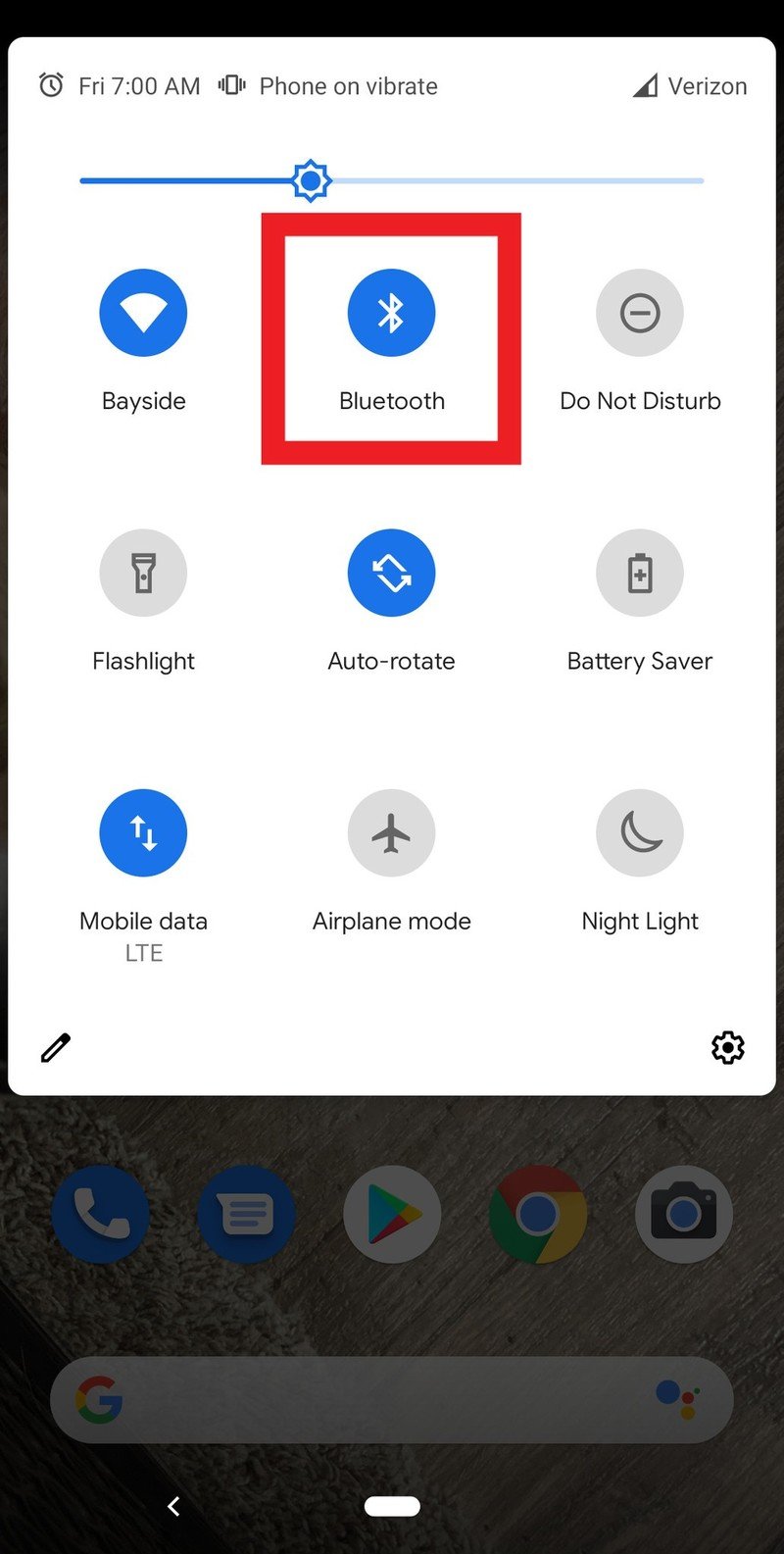Tap the Night Light tile icon
Screen dimensions: 784x1554
pos(640,832)
